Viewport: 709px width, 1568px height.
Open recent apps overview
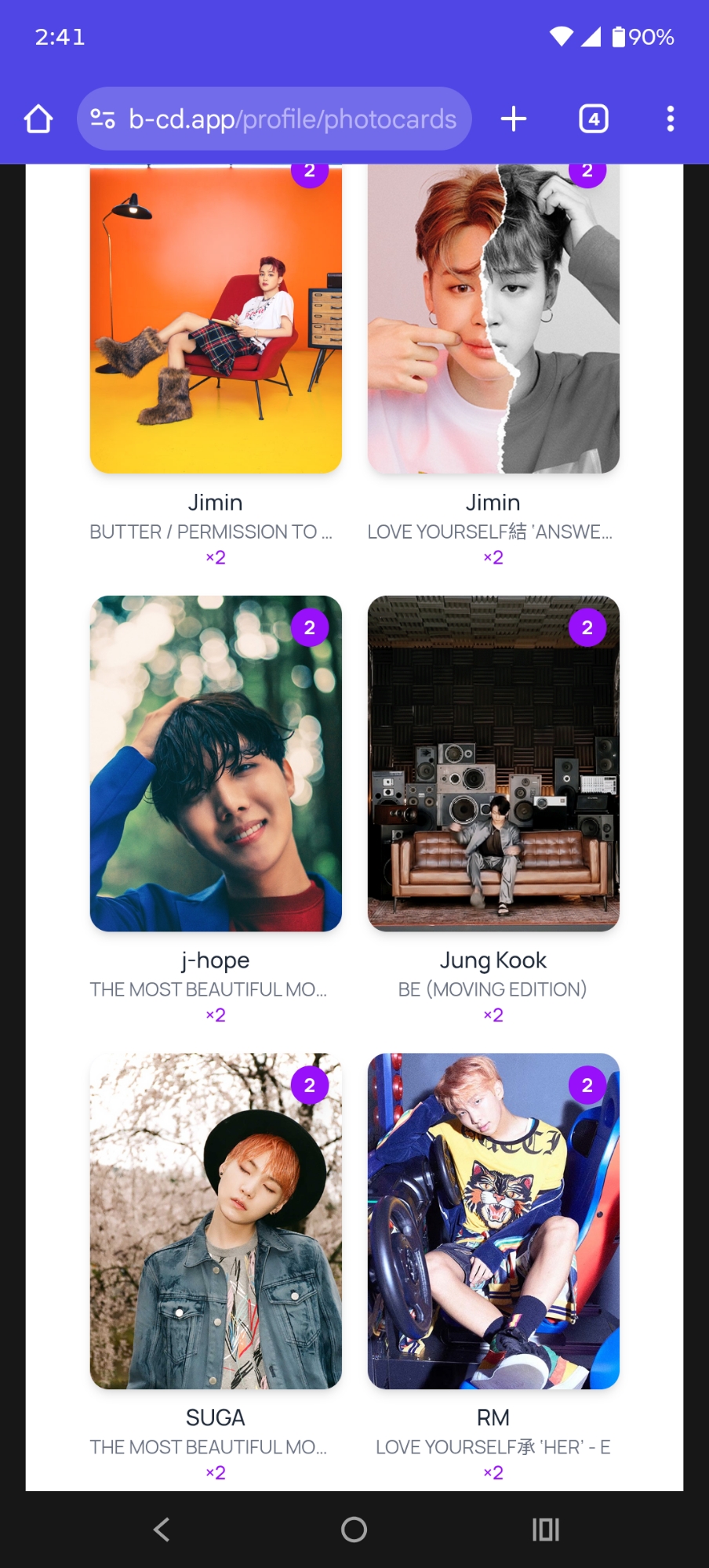coord(546,1530)
